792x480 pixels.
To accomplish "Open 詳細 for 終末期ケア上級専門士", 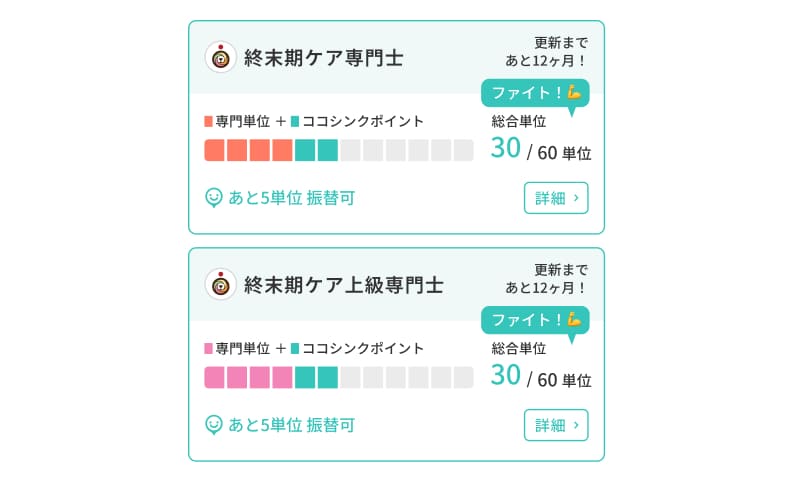I will point(556,425).
